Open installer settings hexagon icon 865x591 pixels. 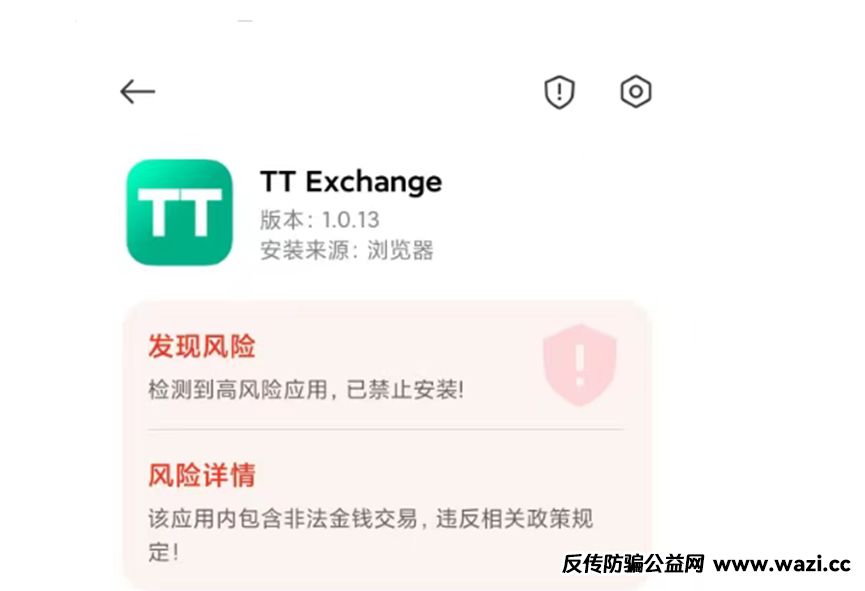[x=636, y=92]
